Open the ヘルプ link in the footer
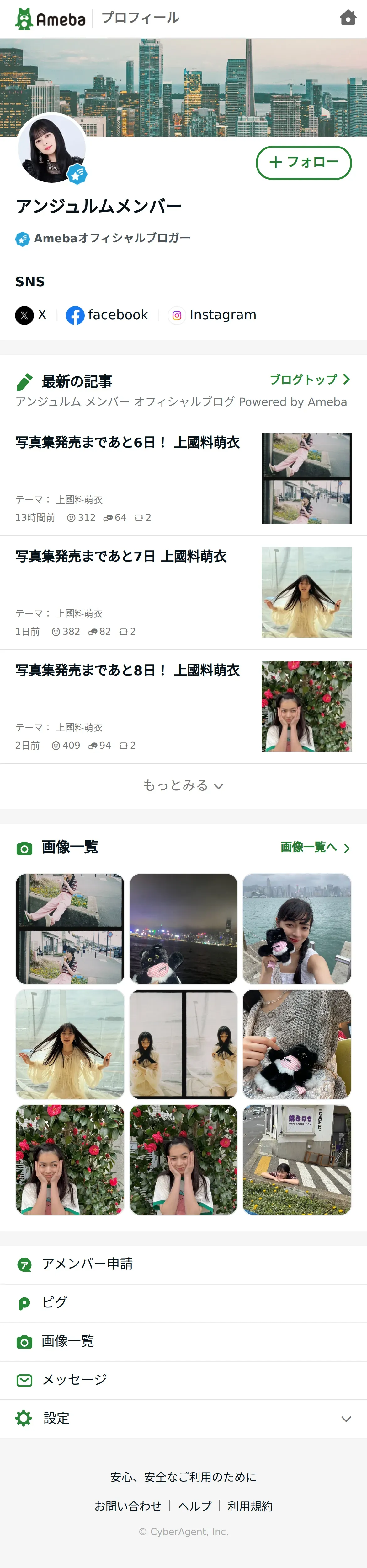Image resolution: width=367 pixels, height=1568 pixels. click(x=195, y=1506)
